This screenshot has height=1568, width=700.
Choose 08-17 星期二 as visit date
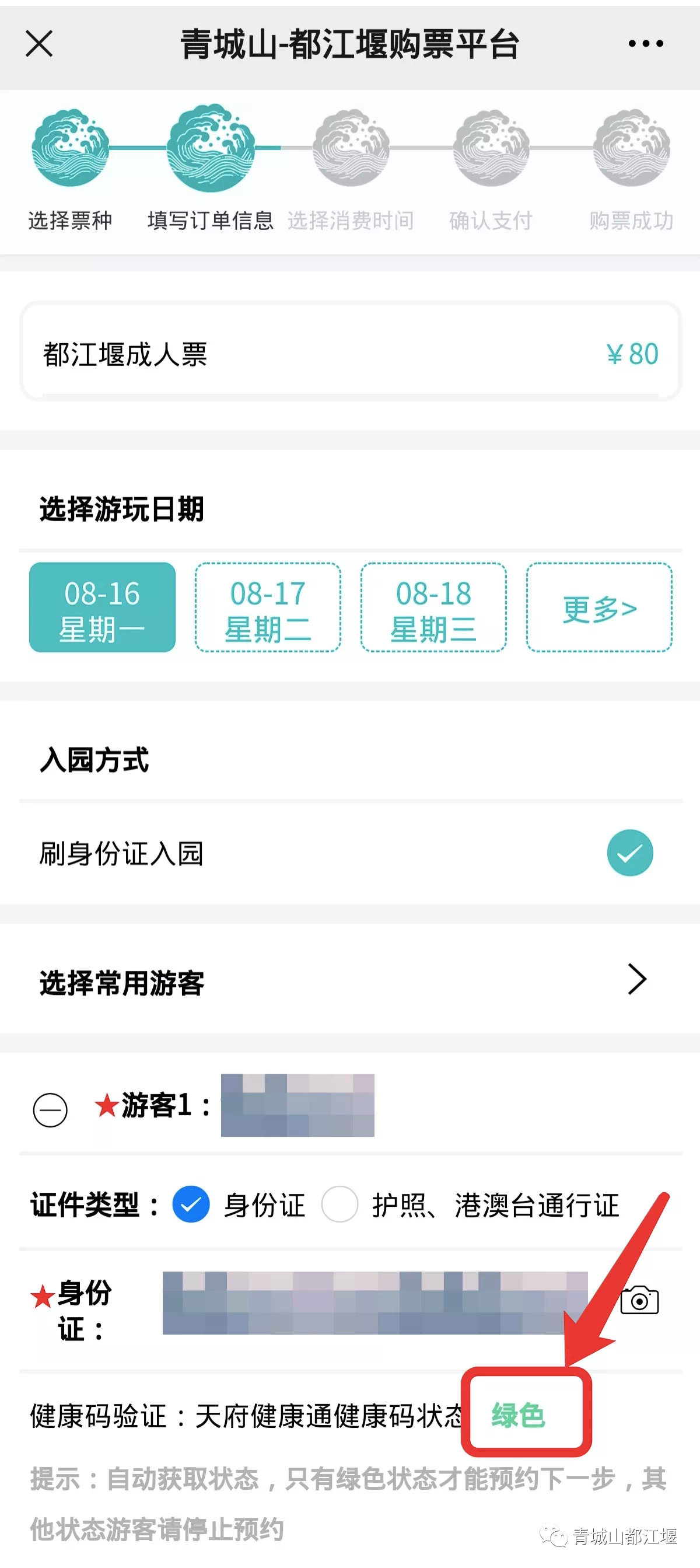pos(268,607)
